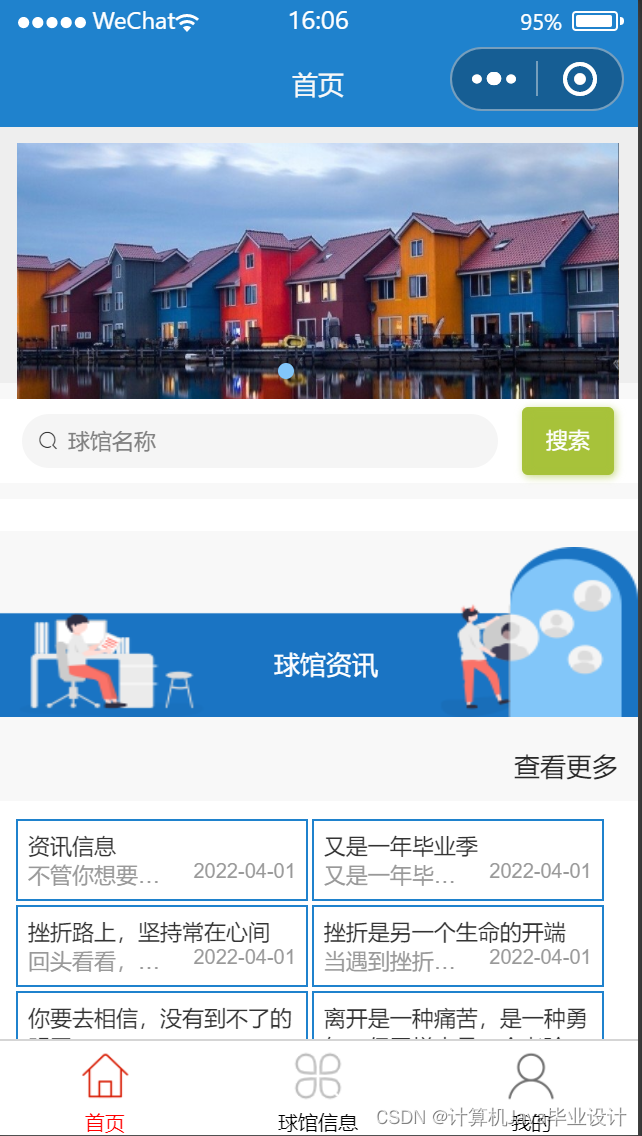The width and height of the screenshot is (642, 1136).
Task: Close the mini program via the circle icon
Action: pos(580,79)
